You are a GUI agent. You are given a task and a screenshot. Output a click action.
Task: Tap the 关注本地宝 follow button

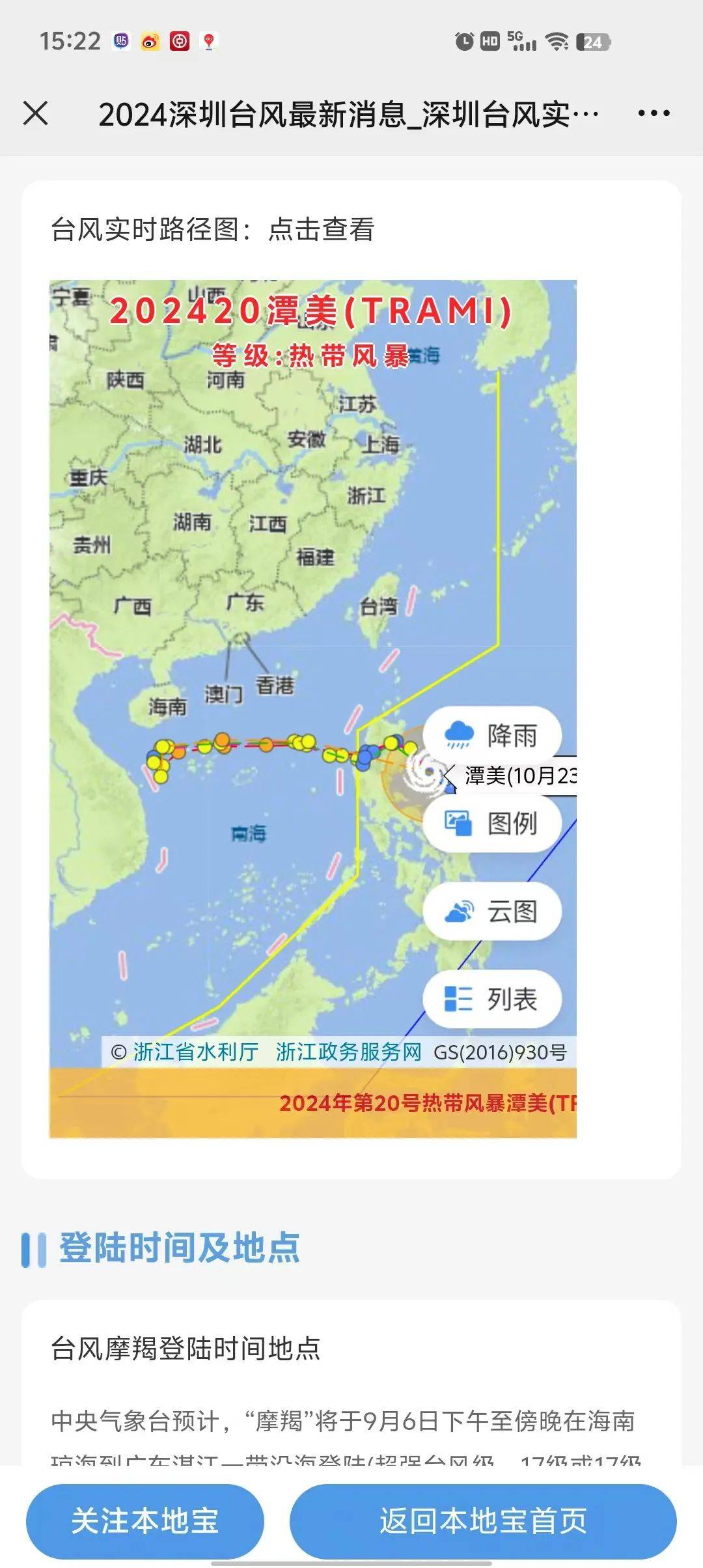[x=145, y=1521]
